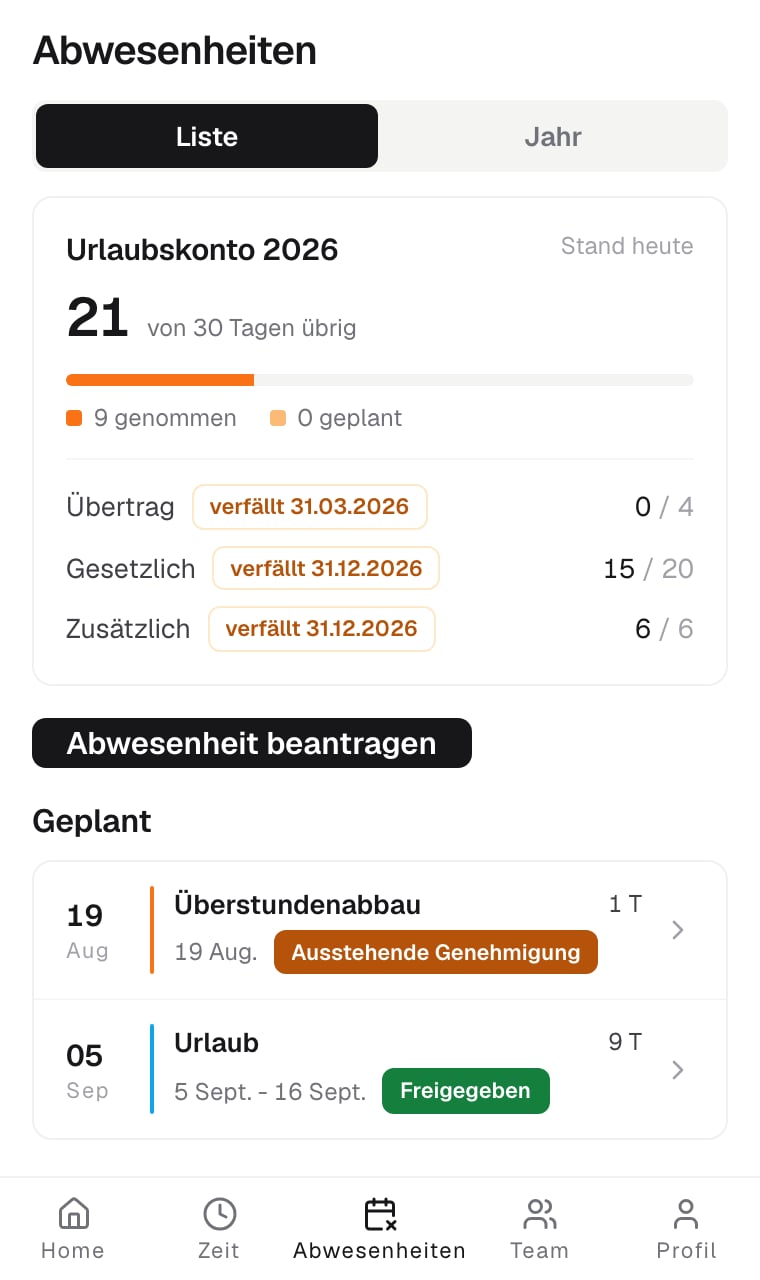
Task: Open the Abwesenheiten tab in the bottom bar
Action: [x=379, y=1229]
